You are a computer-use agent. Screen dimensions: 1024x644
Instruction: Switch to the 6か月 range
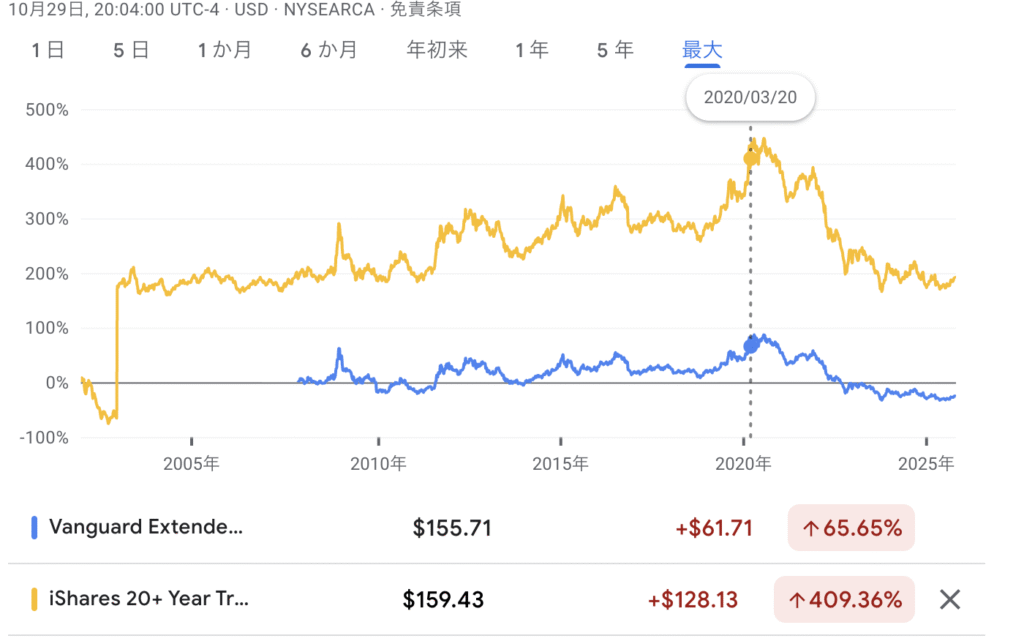pyautogui.click(x=328, y=50)
